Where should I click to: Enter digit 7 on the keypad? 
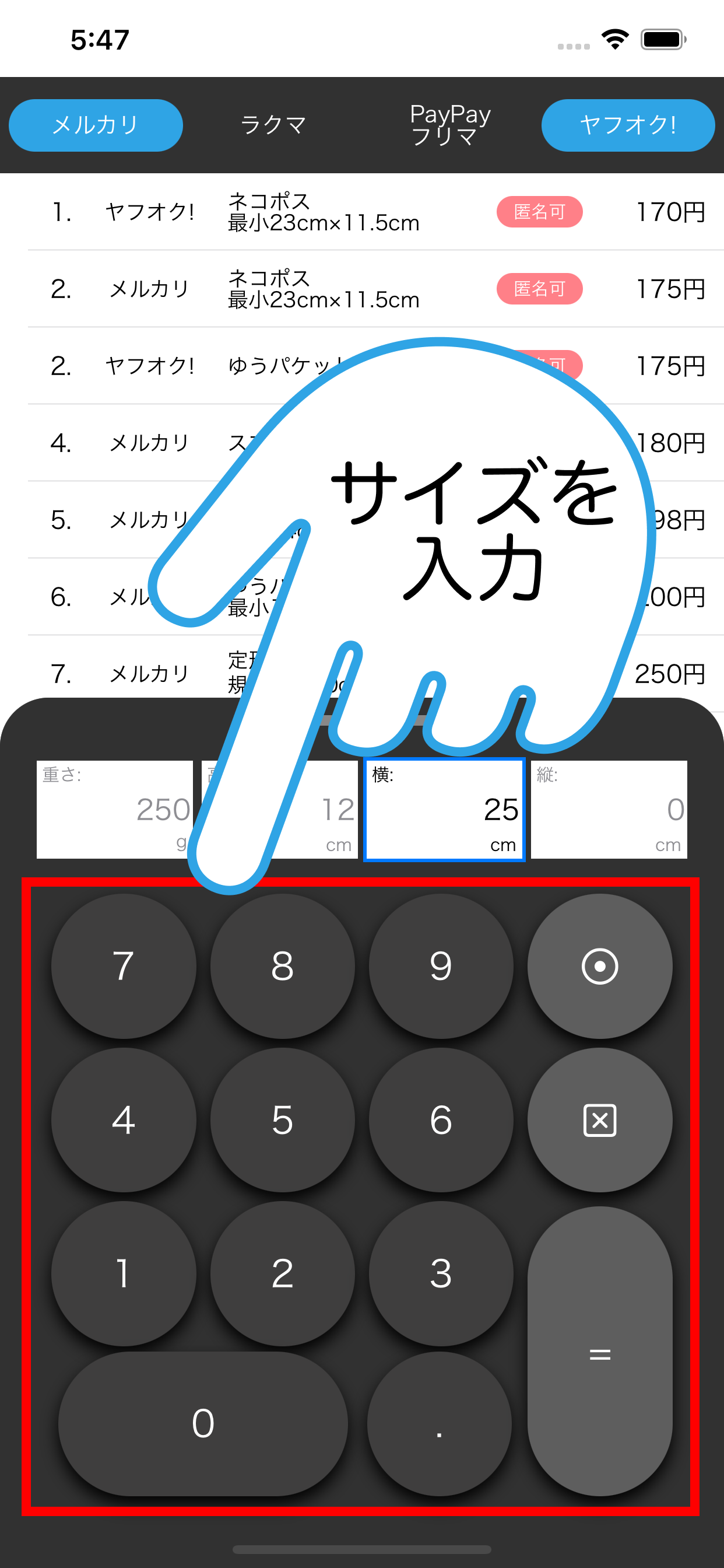pos(124,966)
